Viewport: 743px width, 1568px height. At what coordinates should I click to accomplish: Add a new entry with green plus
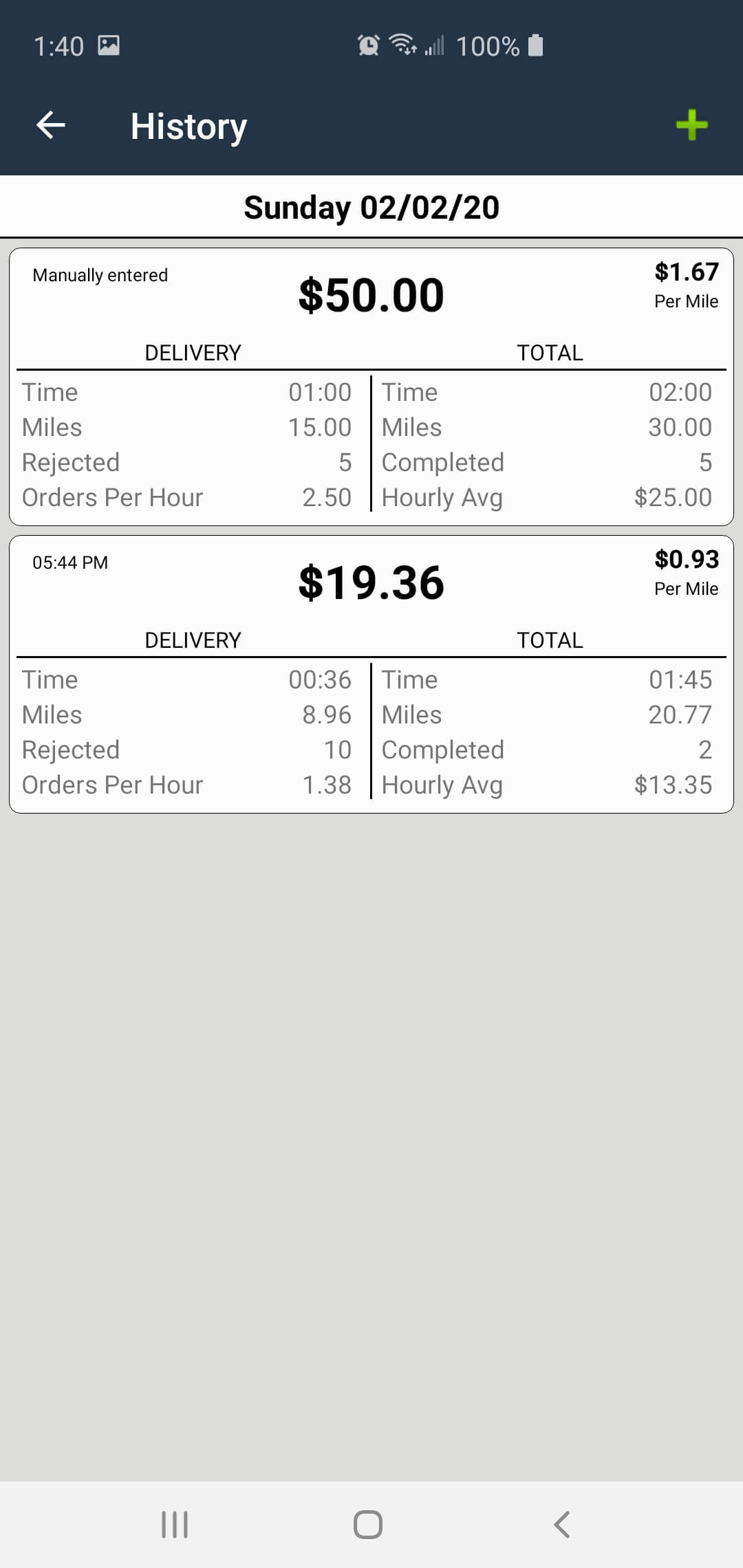(x=691, y=125)
